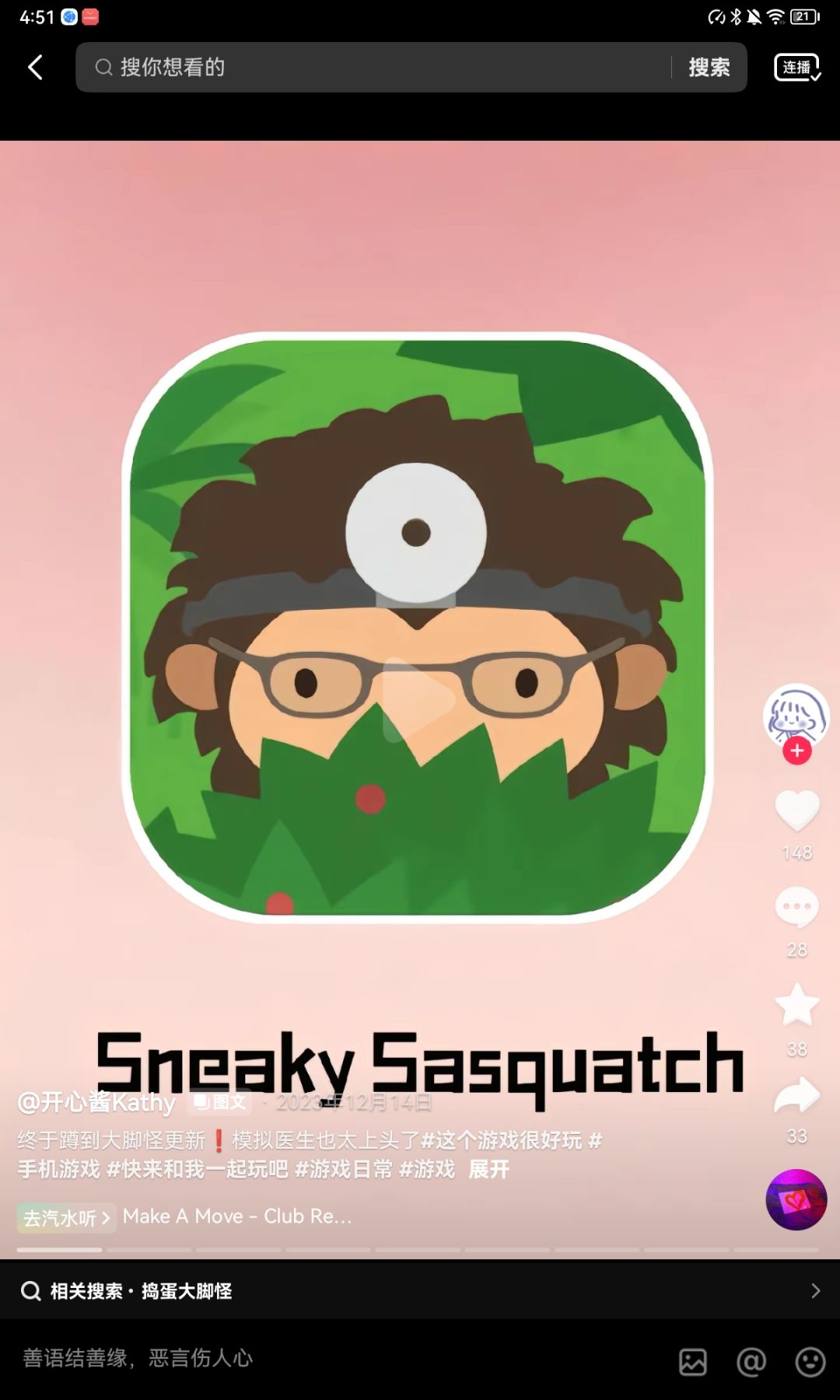The height and width of the screenshot is (1400, 840).
Task: Open hashtag #这个游戏很好玩
Action: [501, 1141]
